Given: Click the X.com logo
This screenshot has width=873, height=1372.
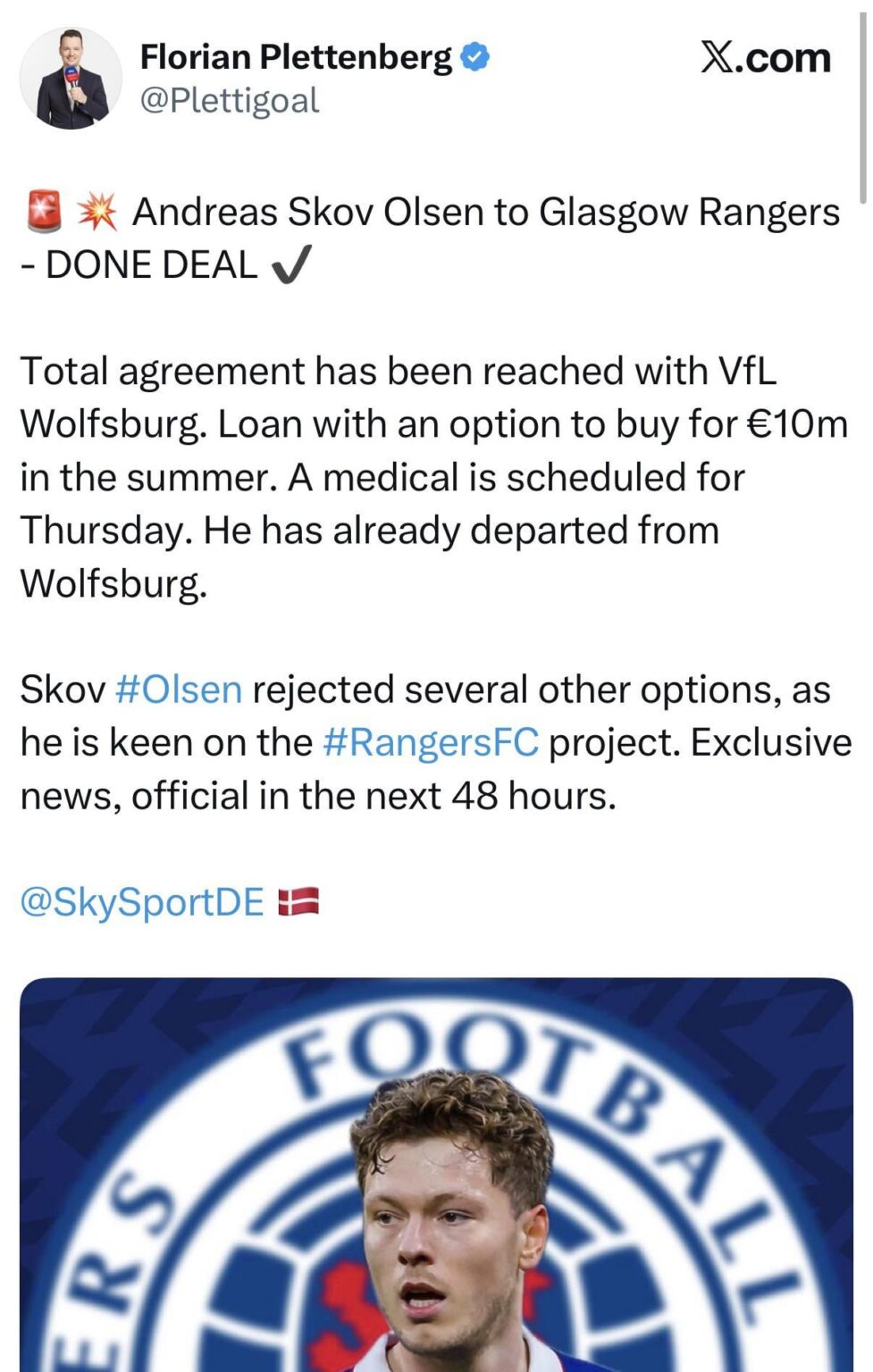Looking at the screenshot, I should pos(764,58).
